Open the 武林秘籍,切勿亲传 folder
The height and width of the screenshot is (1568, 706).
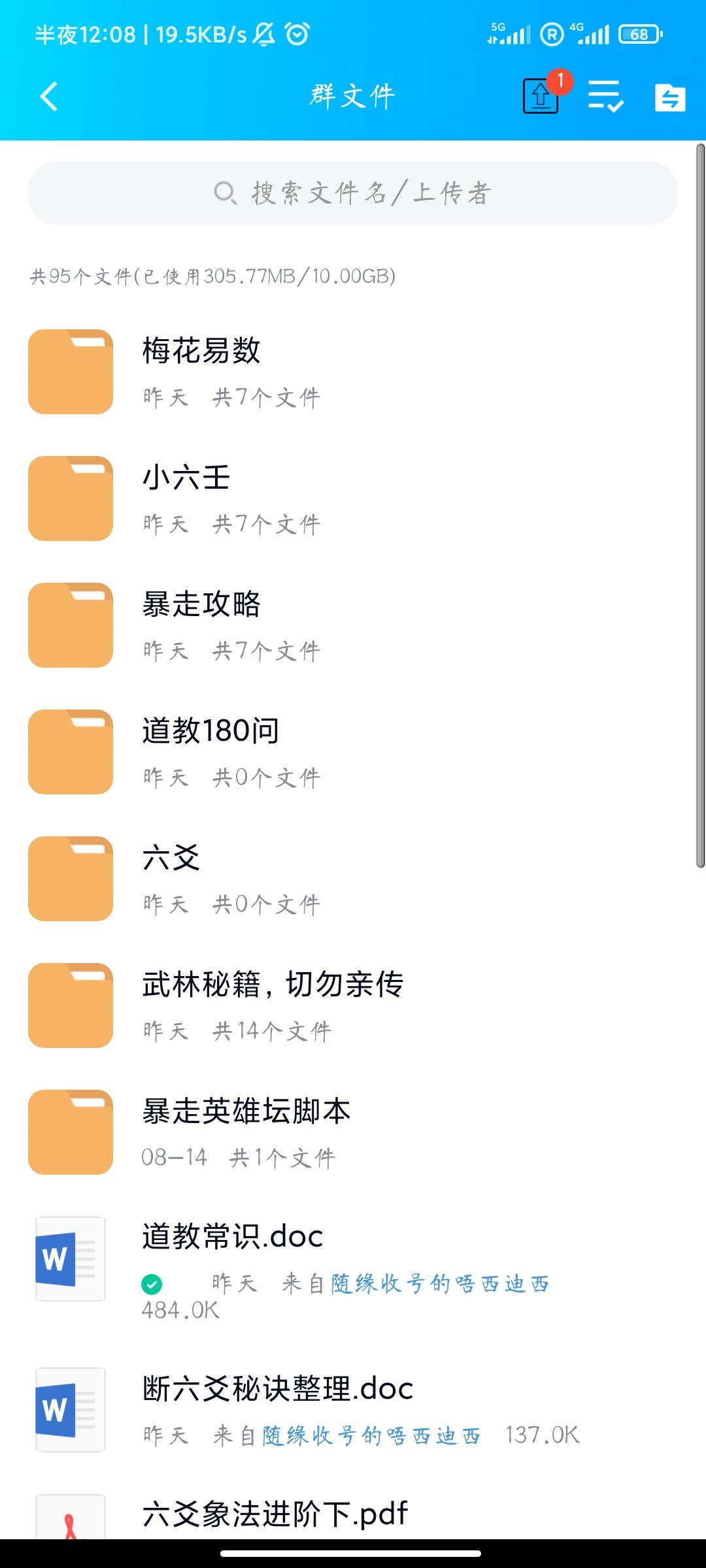point(353,1005)
